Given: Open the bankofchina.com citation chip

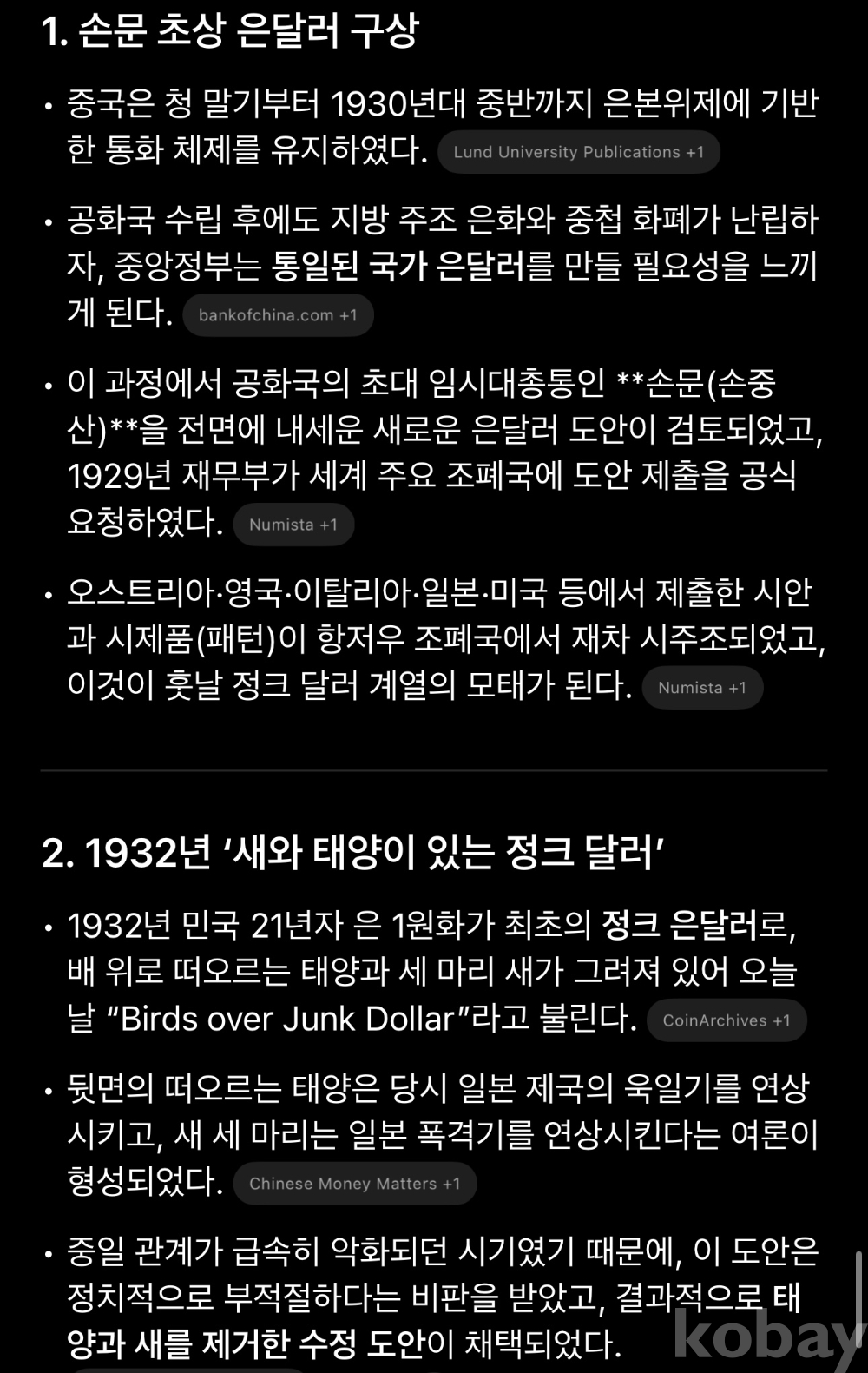Looking at the screenshot, I should coord(278,315).
